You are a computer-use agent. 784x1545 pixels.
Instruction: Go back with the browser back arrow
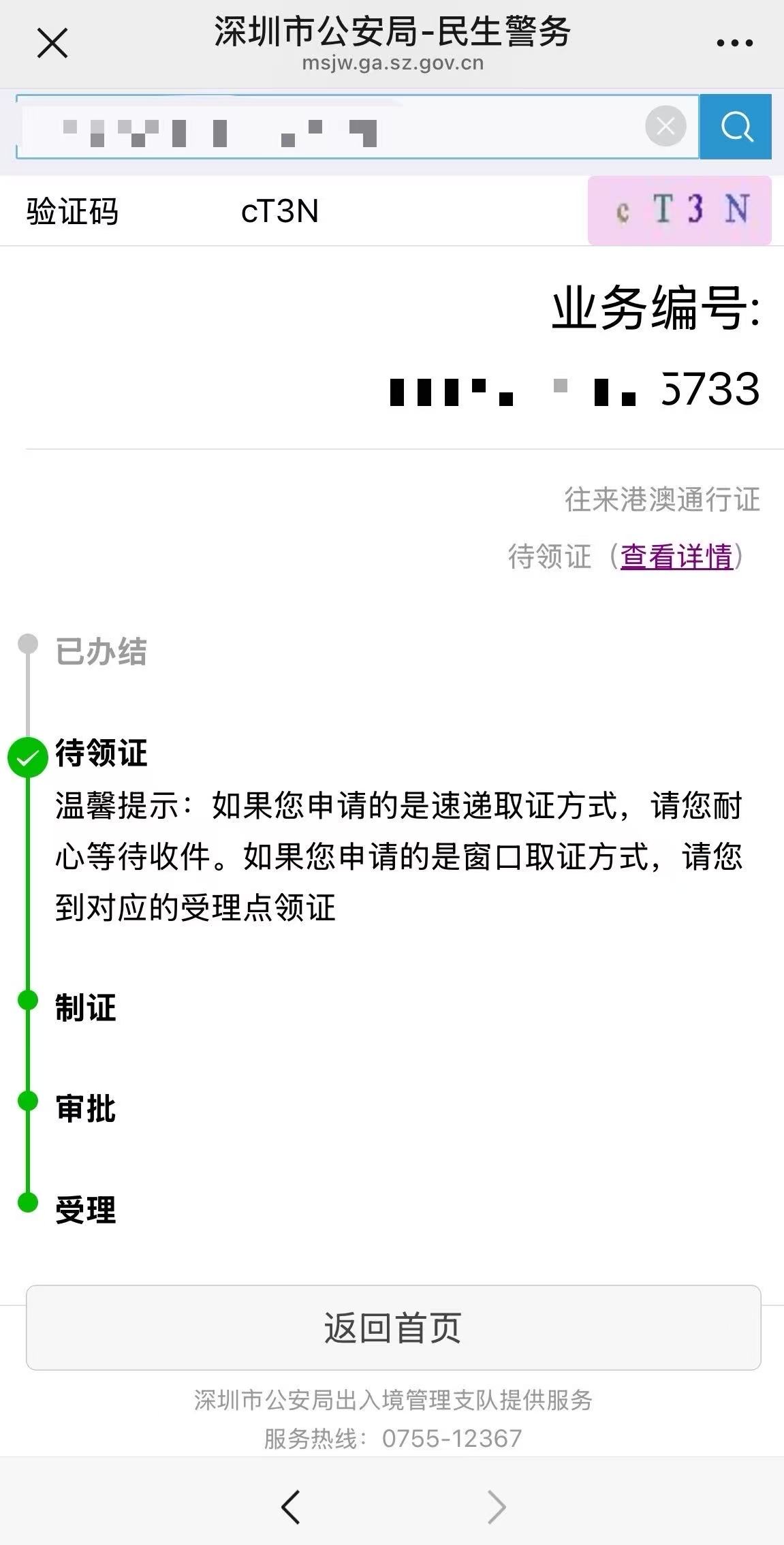pyautogui.click(x=291, y=1506)
